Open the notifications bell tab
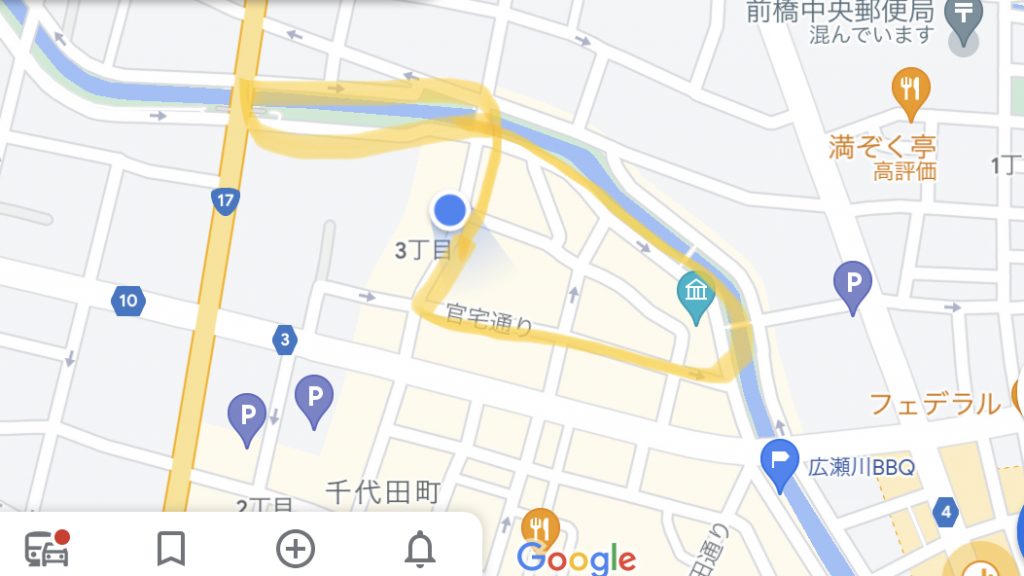Viewport: 1024px width, 576px height. 420,548
